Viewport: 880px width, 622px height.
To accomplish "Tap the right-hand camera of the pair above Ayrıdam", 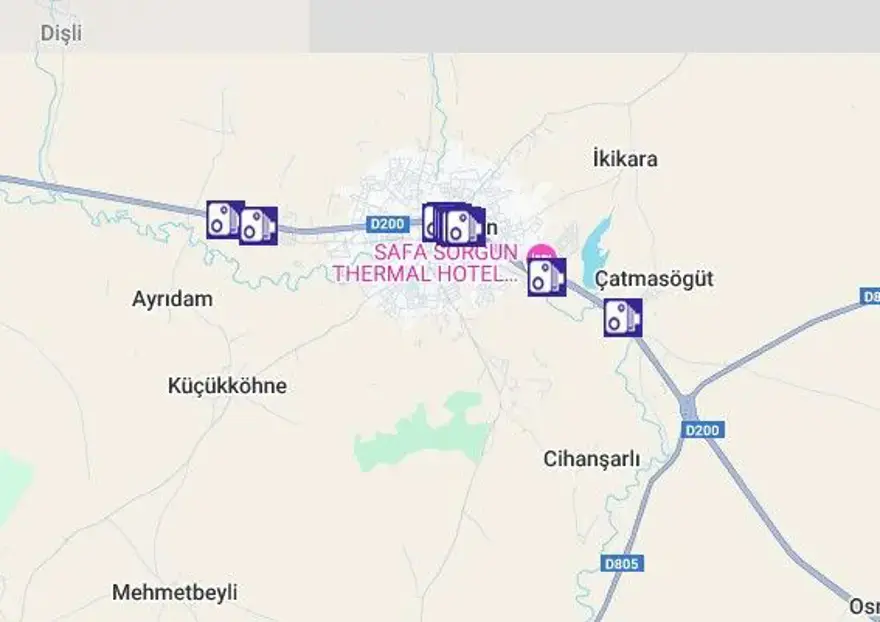I will (x=259, y=226).
